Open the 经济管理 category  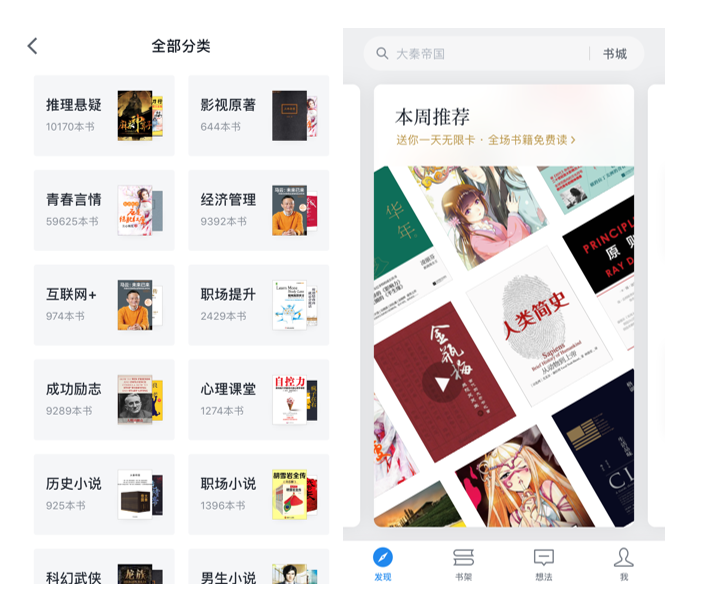click(258, 210)
